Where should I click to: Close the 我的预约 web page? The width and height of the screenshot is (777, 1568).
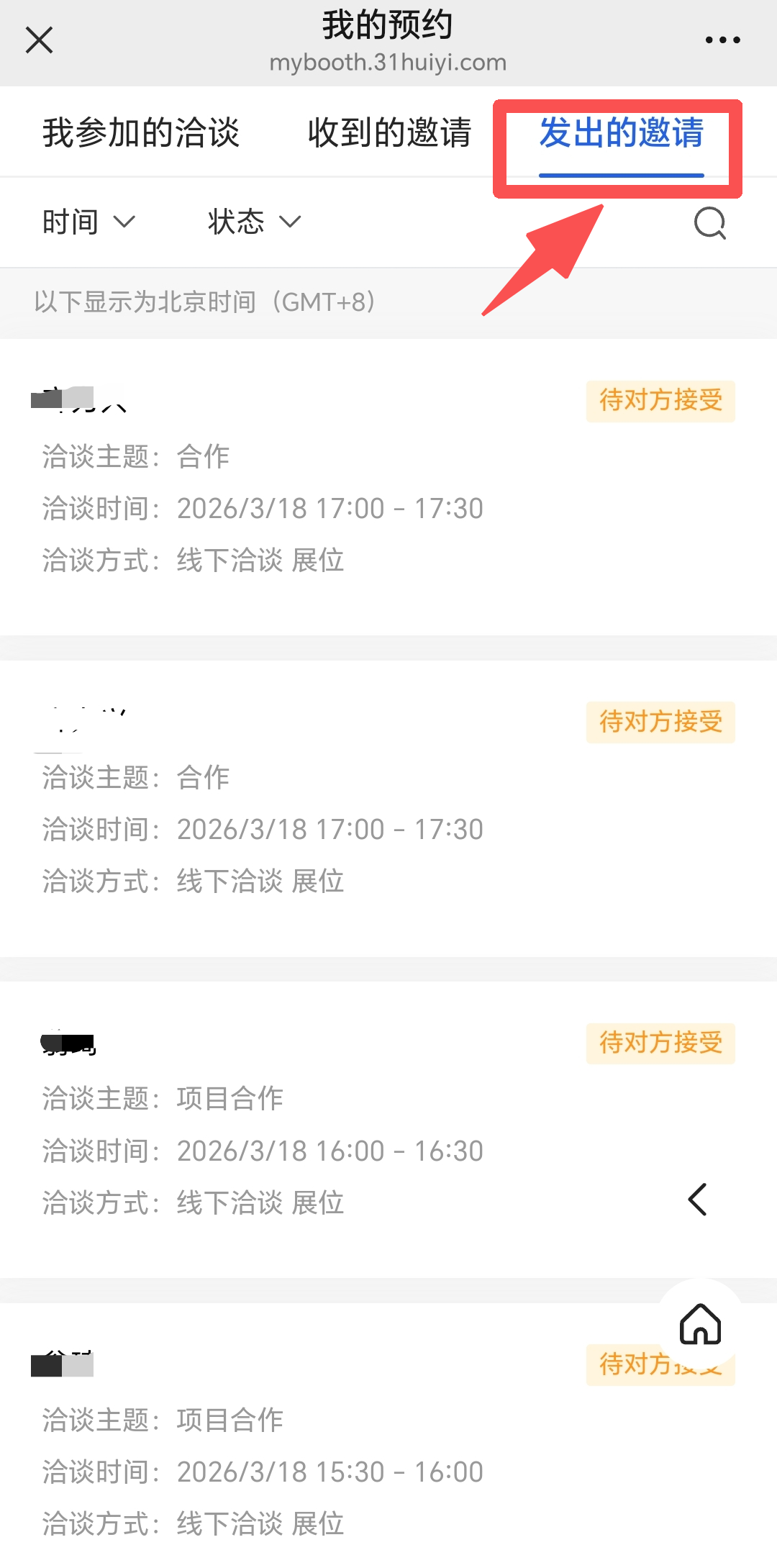tap(39, 40)
